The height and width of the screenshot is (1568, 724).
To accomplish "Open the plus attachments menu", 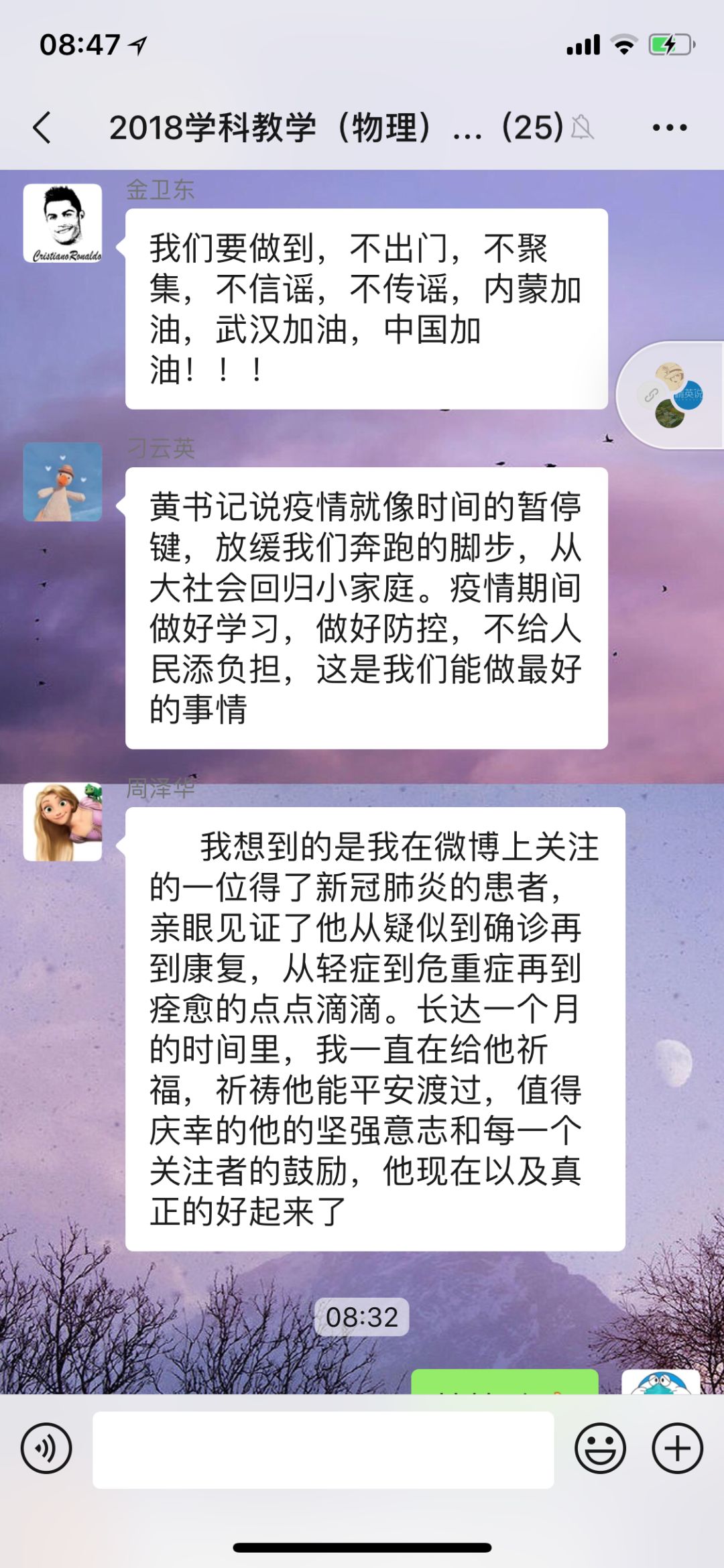I will (677, 1448).
